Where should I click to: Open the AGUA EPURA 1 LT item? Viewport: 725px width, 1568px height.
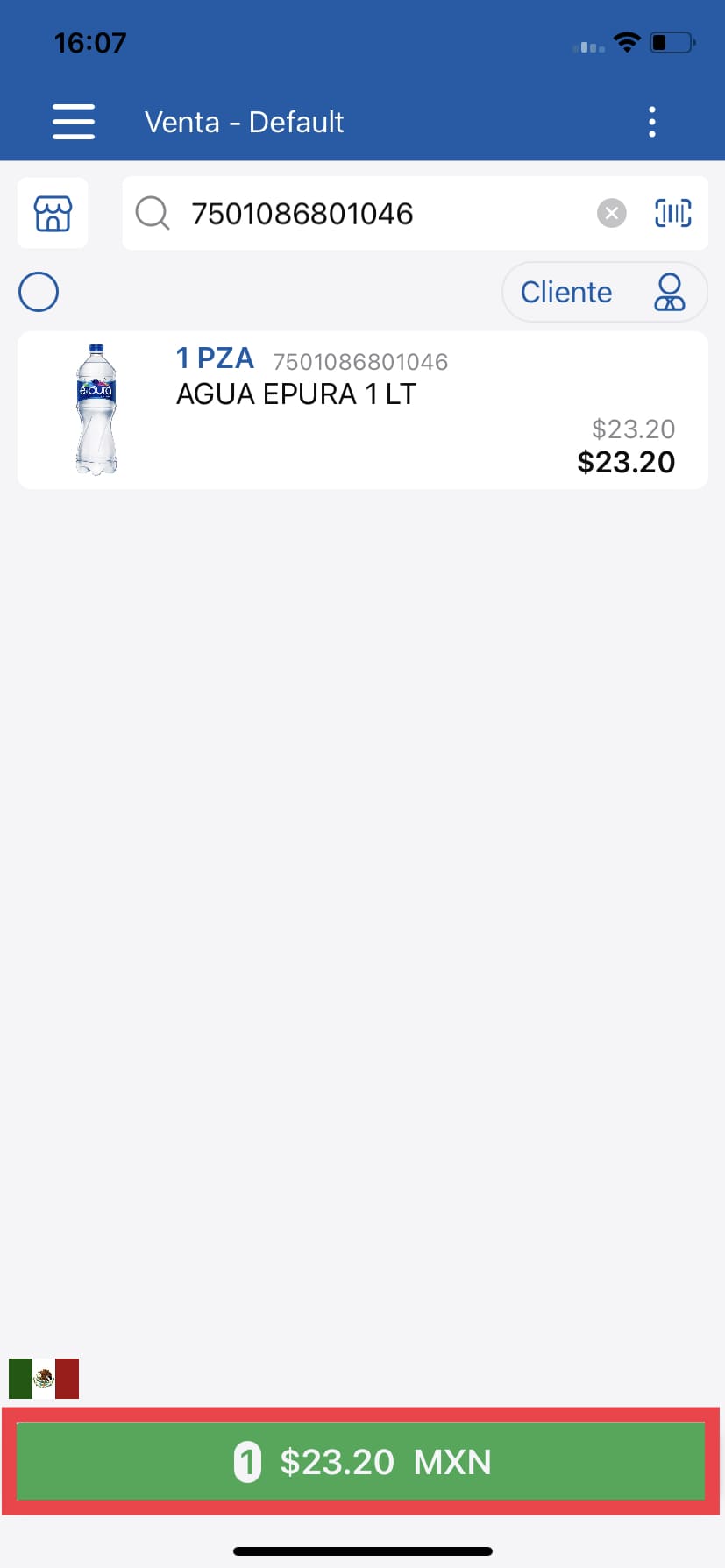click(x=362, y=410)
